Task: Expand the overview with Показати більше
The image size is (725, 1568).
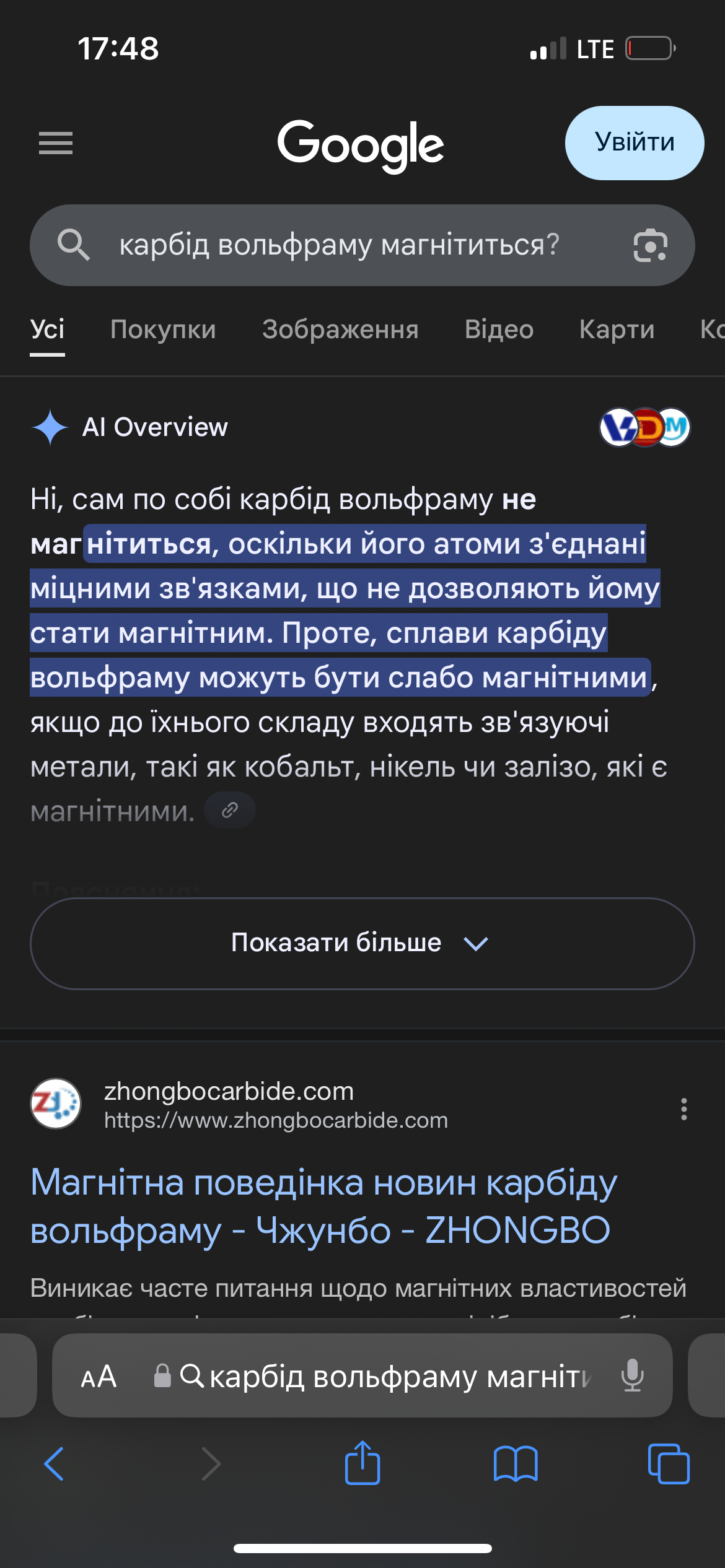Action: click(x=362, y=943)
